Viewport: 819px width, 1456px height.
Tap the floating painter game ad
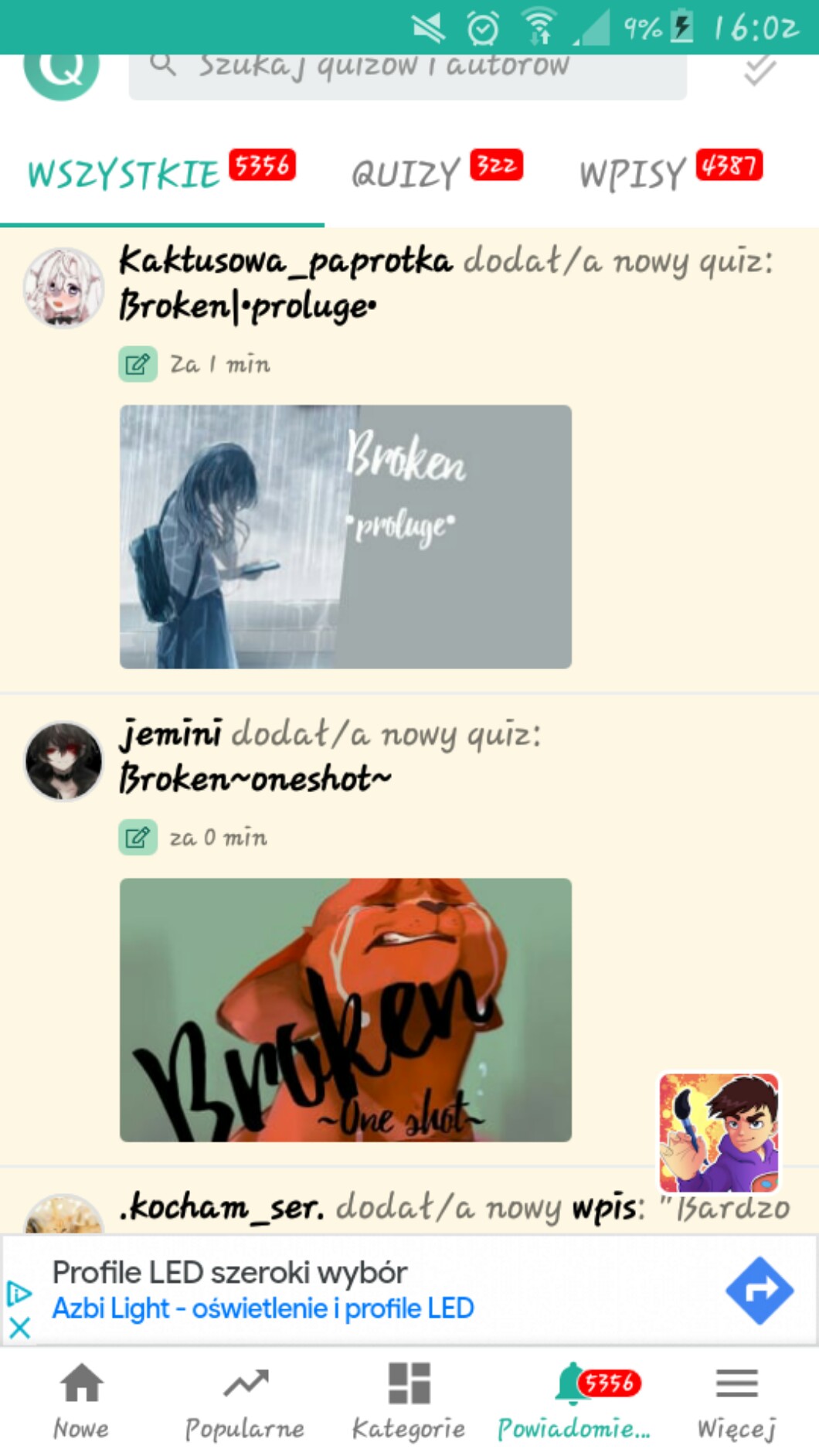click(x=719, y=1132)
